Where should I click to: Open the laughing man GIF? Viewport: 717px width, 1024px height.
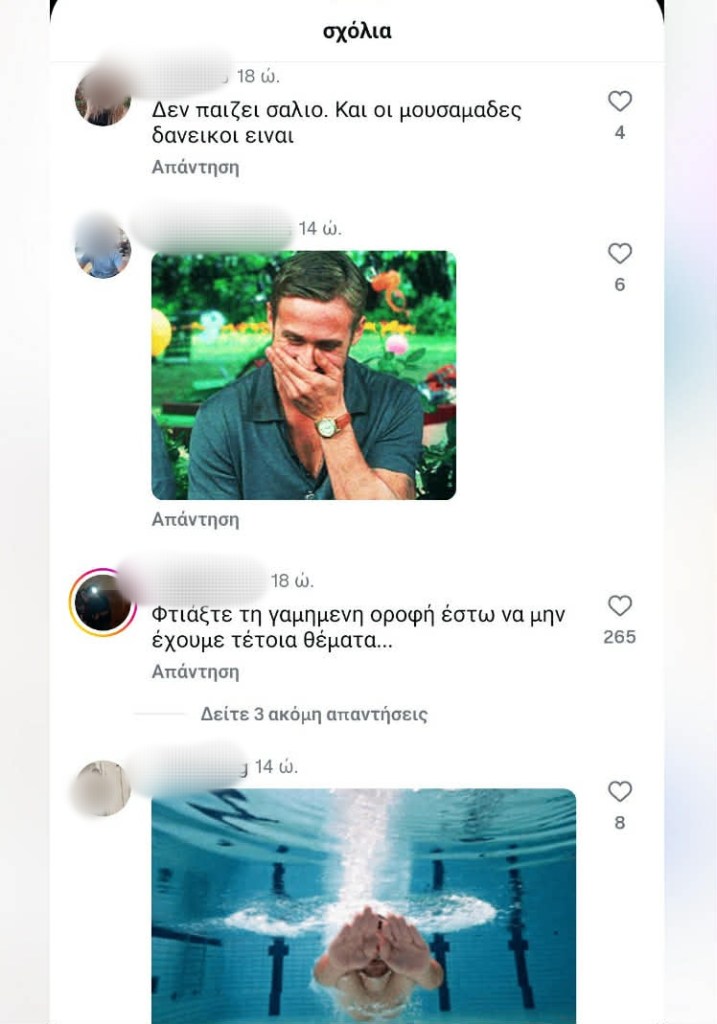[303, 375]
